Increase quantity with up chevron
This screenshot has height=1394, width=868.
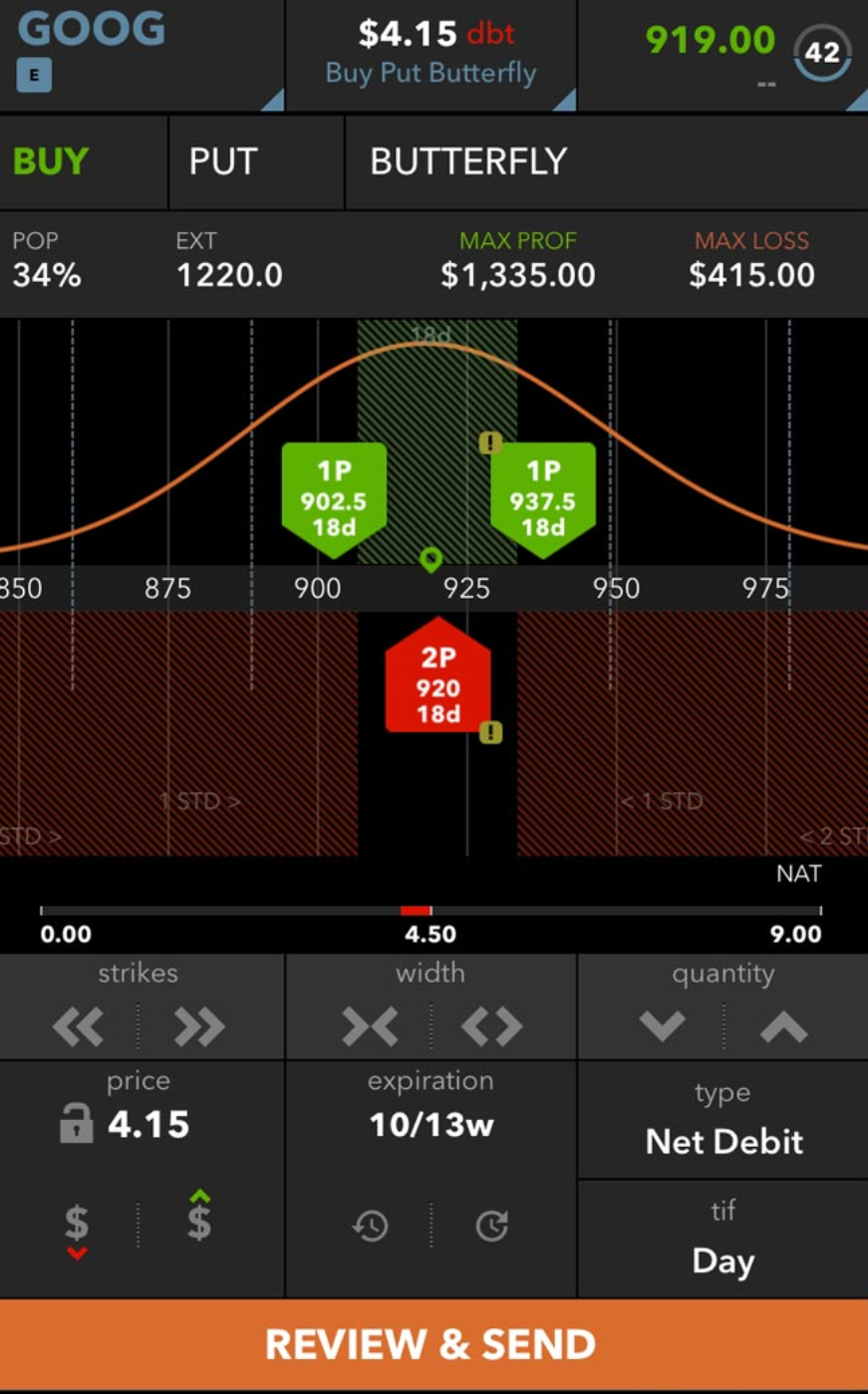[x=783, y=1025]
